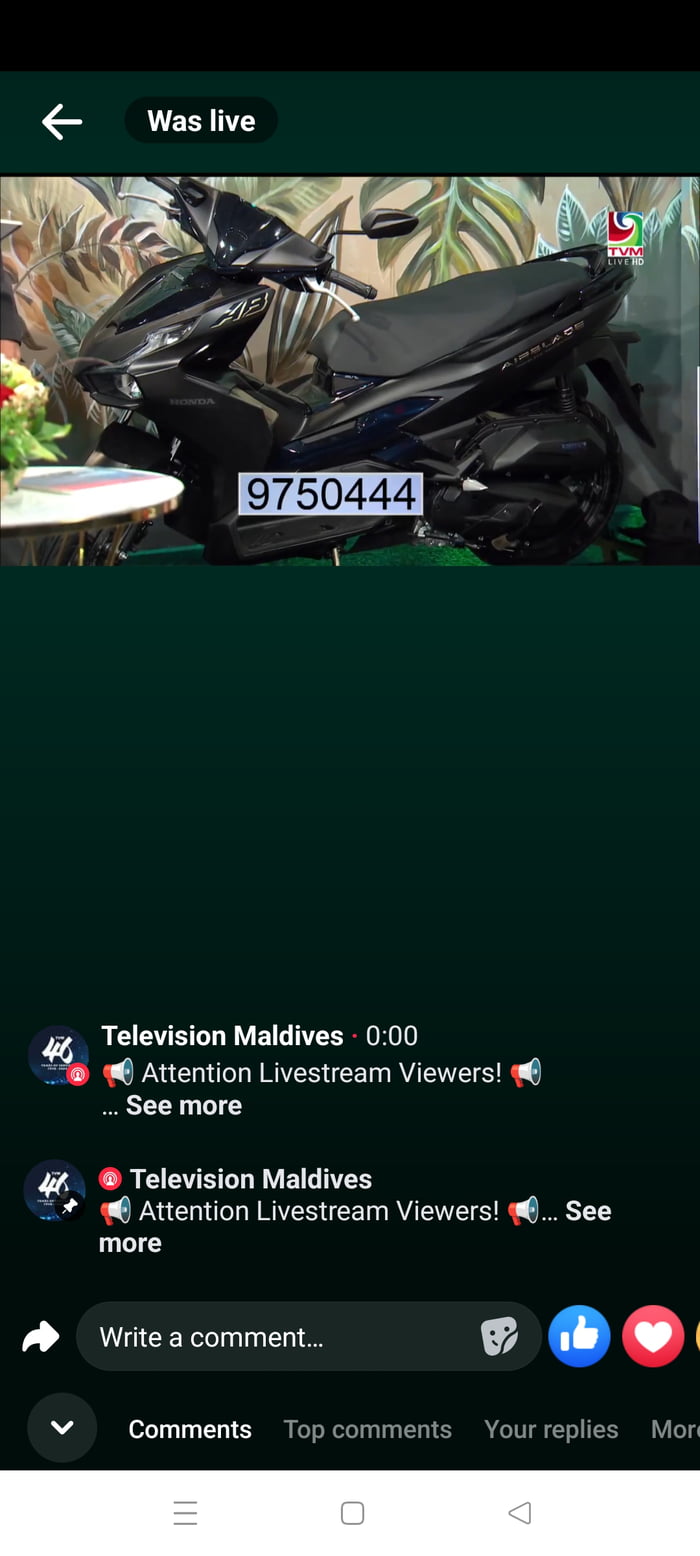This screenshot has height=1556, width=700.
Task: Send a thumbs-up like reaction
Action: (x=579, y=1337)
